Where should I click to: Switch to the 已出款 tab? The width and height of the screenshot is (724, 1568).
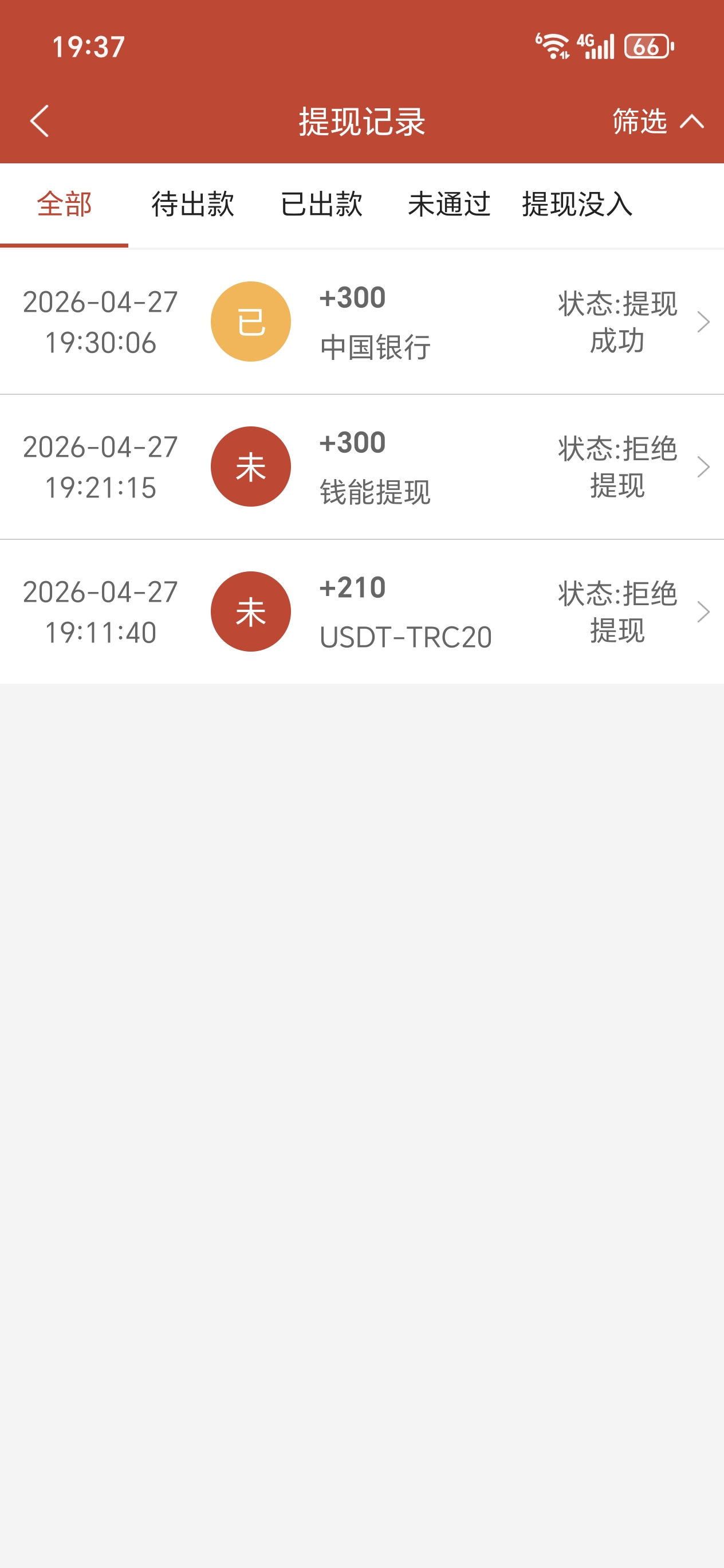pyautogui.click(x=321, y=204)
